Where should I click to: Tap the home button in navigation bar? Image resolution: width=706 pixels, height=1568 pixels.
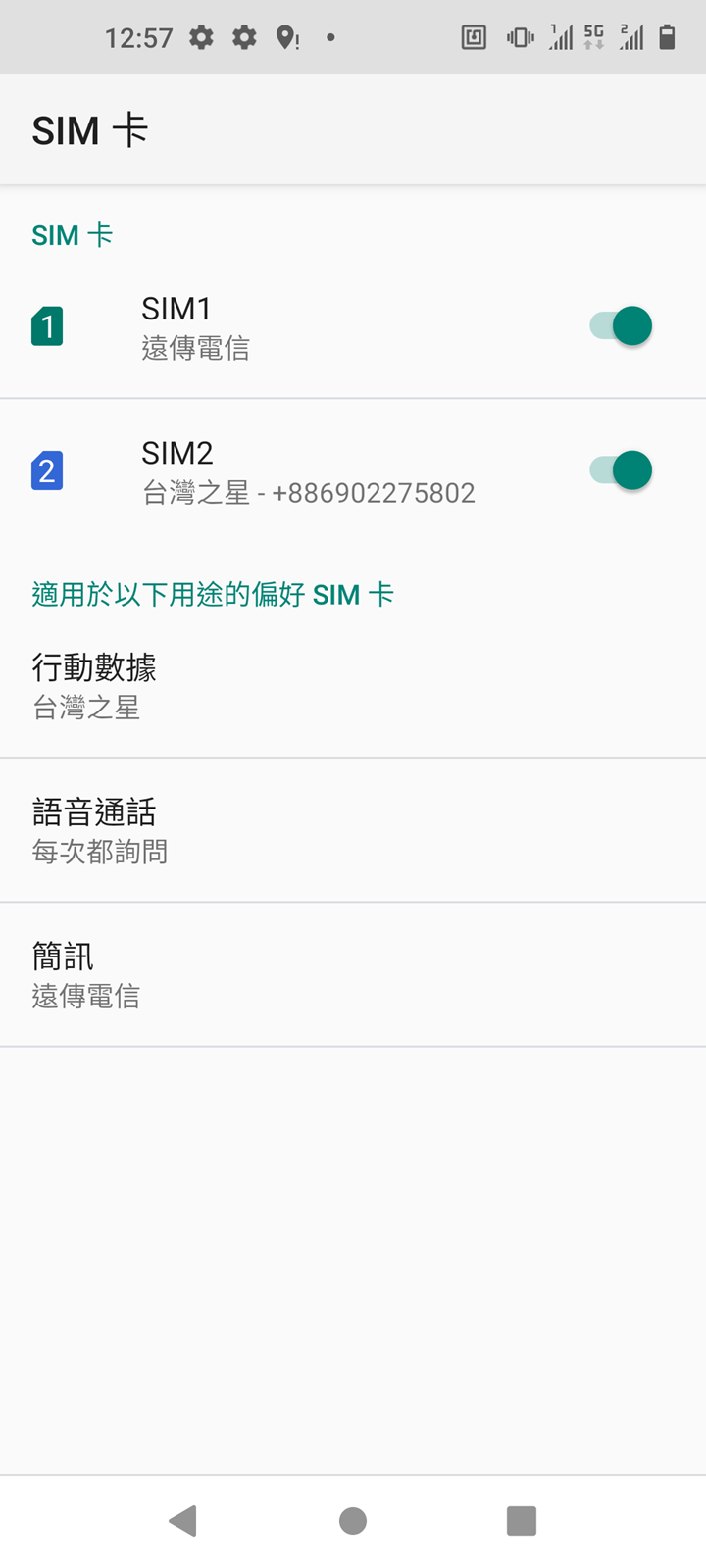click(x=353, y=1521)
